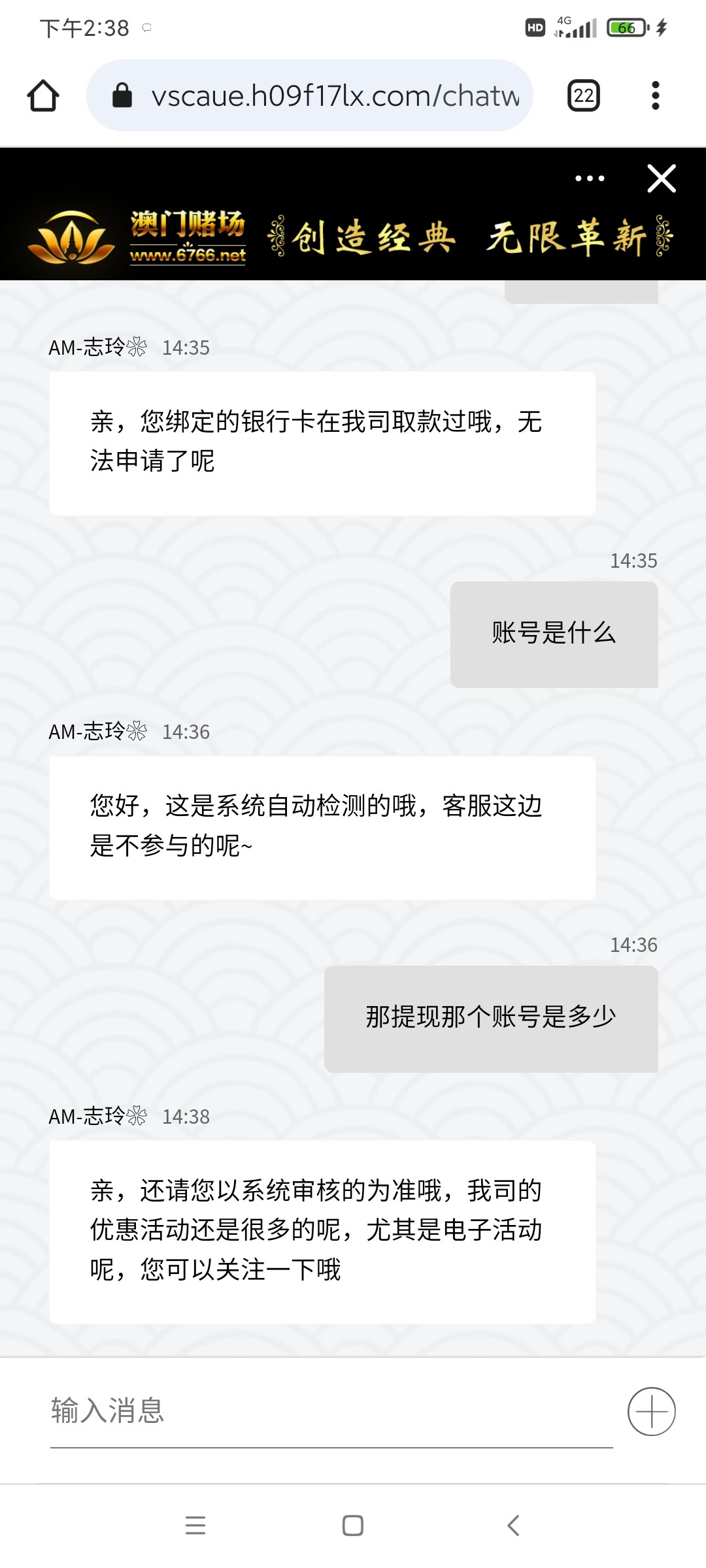Viewport: 706px width, 1568px height.
Task: Tap the browser home icon
Action: [42, 95]
